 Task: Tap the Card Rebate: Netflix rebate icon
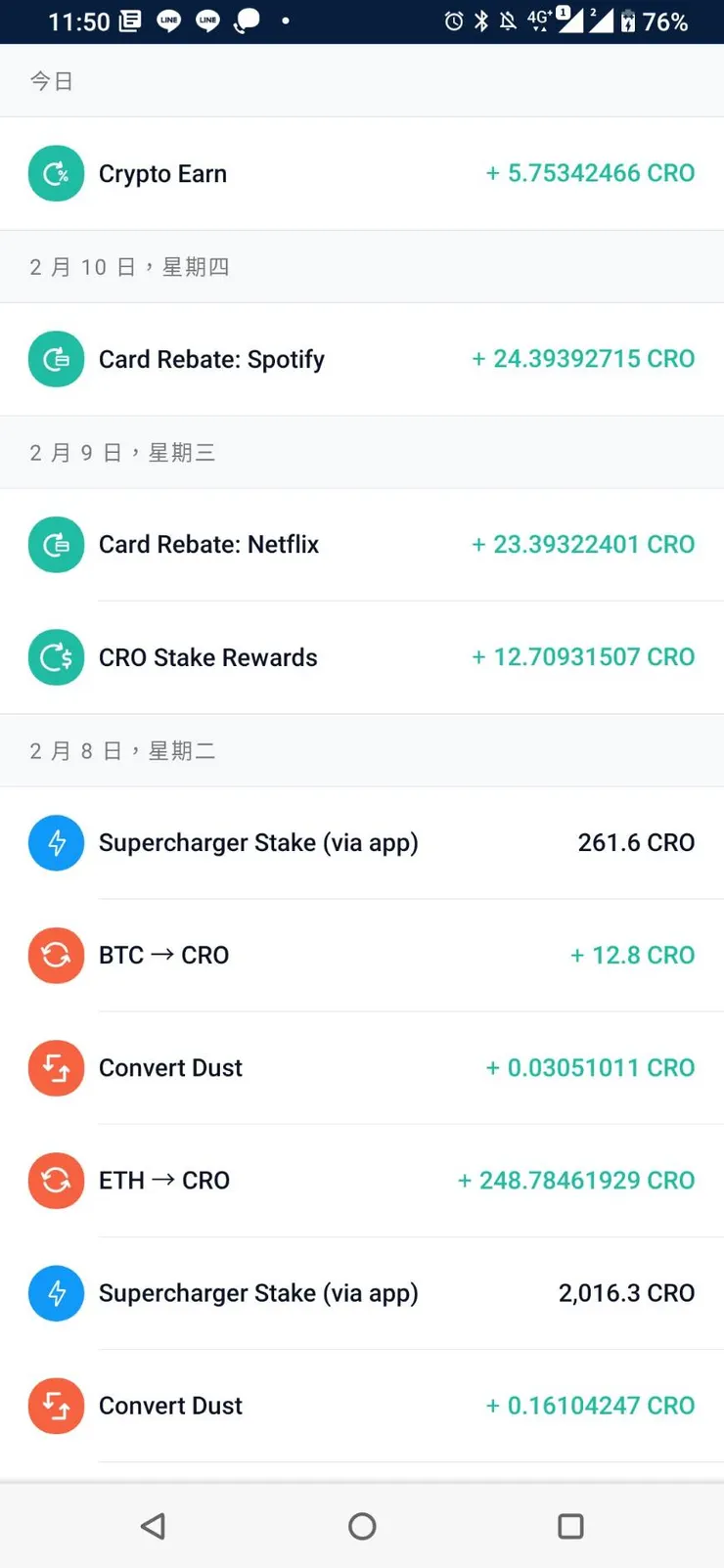tap(56, 544)
